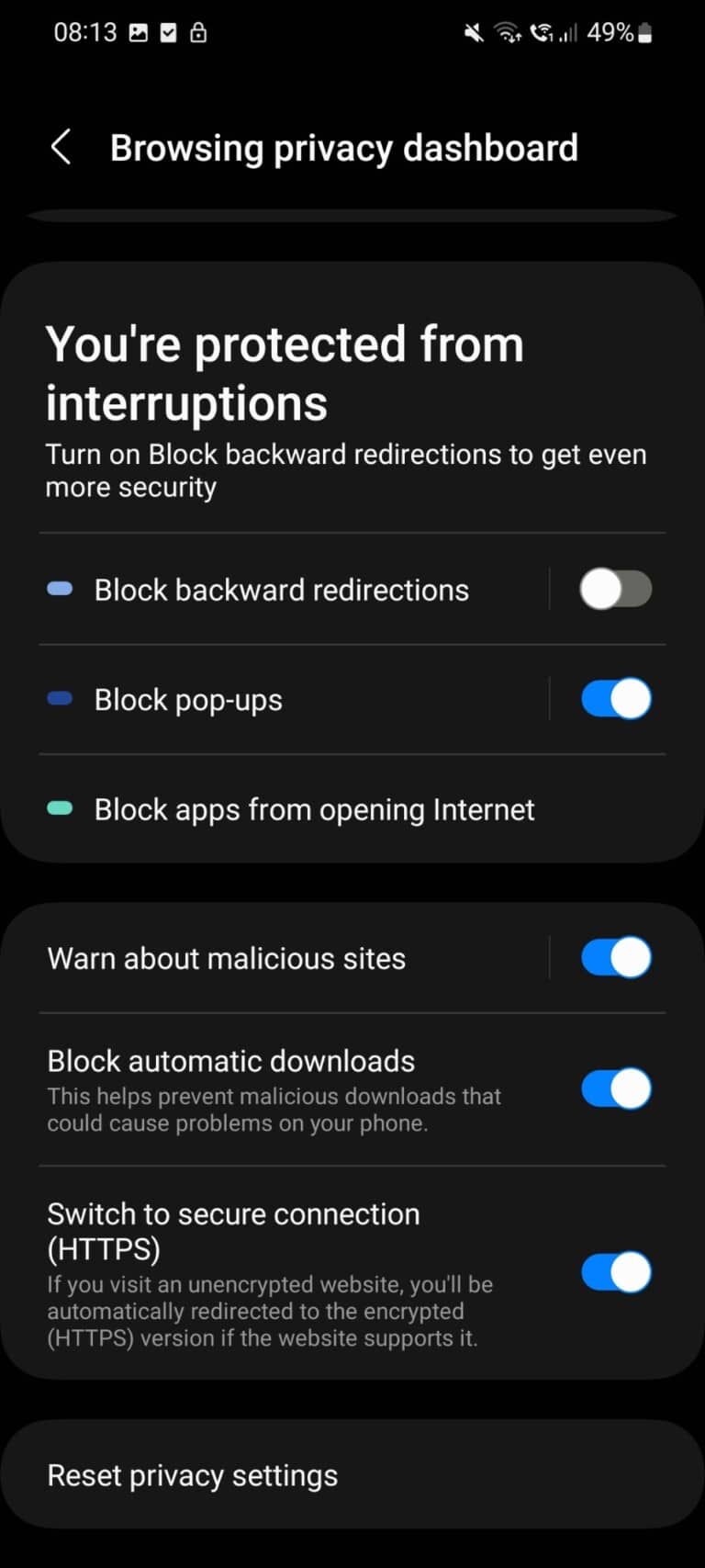This screenshot has width=705, height=1568.
Task: Turn off the Block pop-ups switch
Action: coord(616,699)
